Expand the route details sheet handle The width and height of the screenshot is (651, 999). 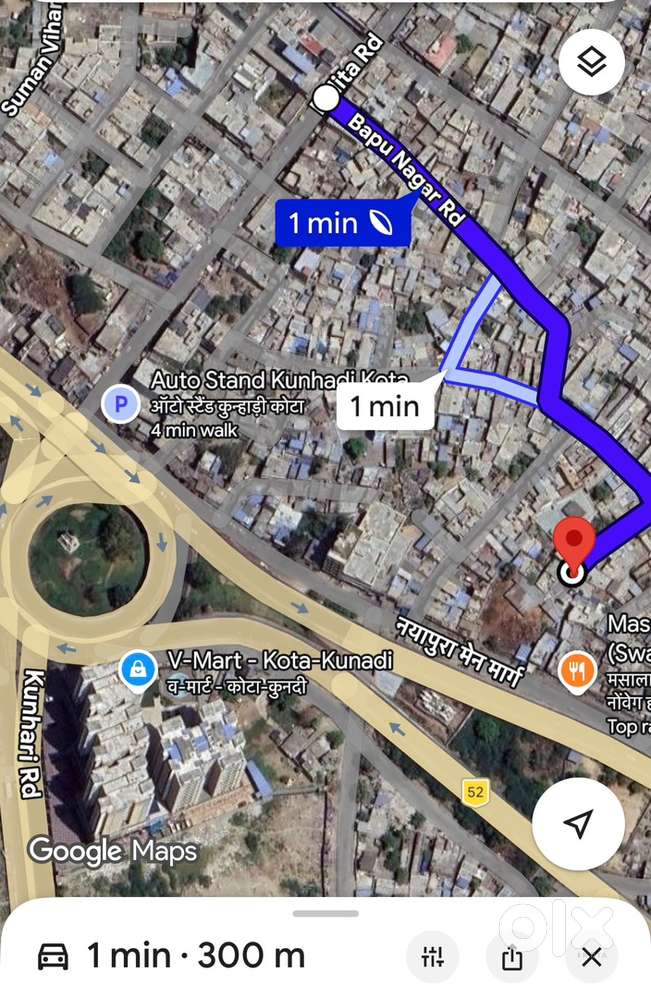pyautogui.click(x=326, y=913)
